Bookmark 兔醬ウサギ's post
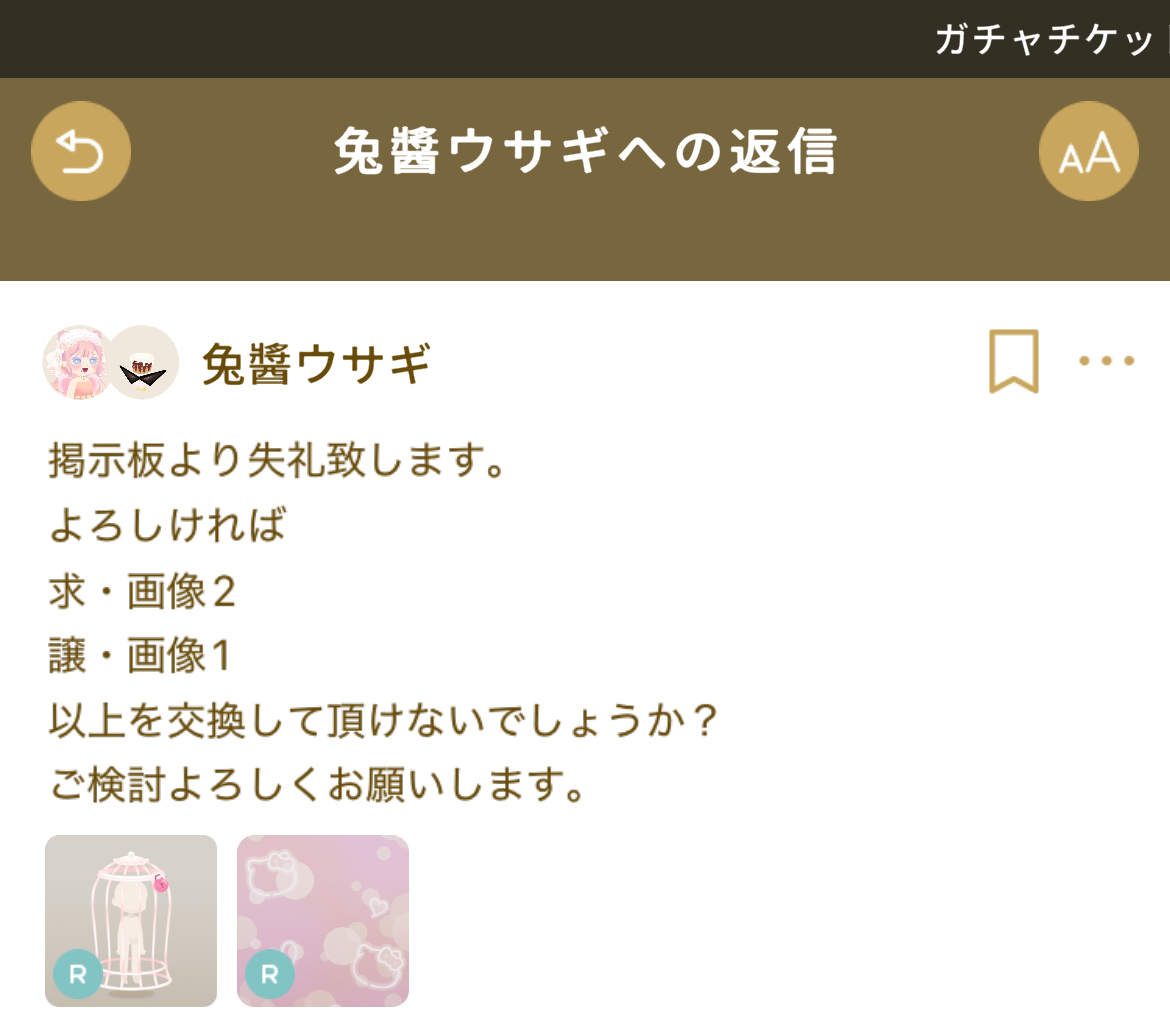 point(1013,361)
